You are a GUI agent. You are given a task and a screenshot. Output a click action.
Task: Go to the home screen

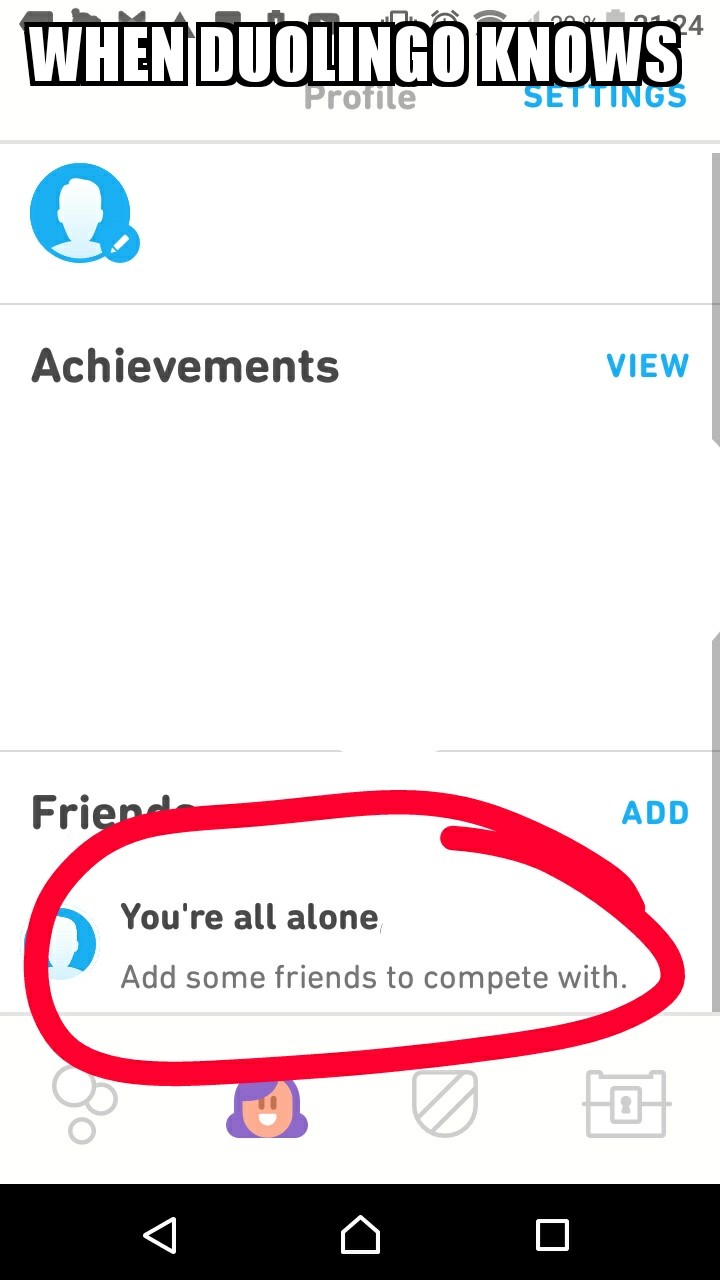pos(360,1234)
